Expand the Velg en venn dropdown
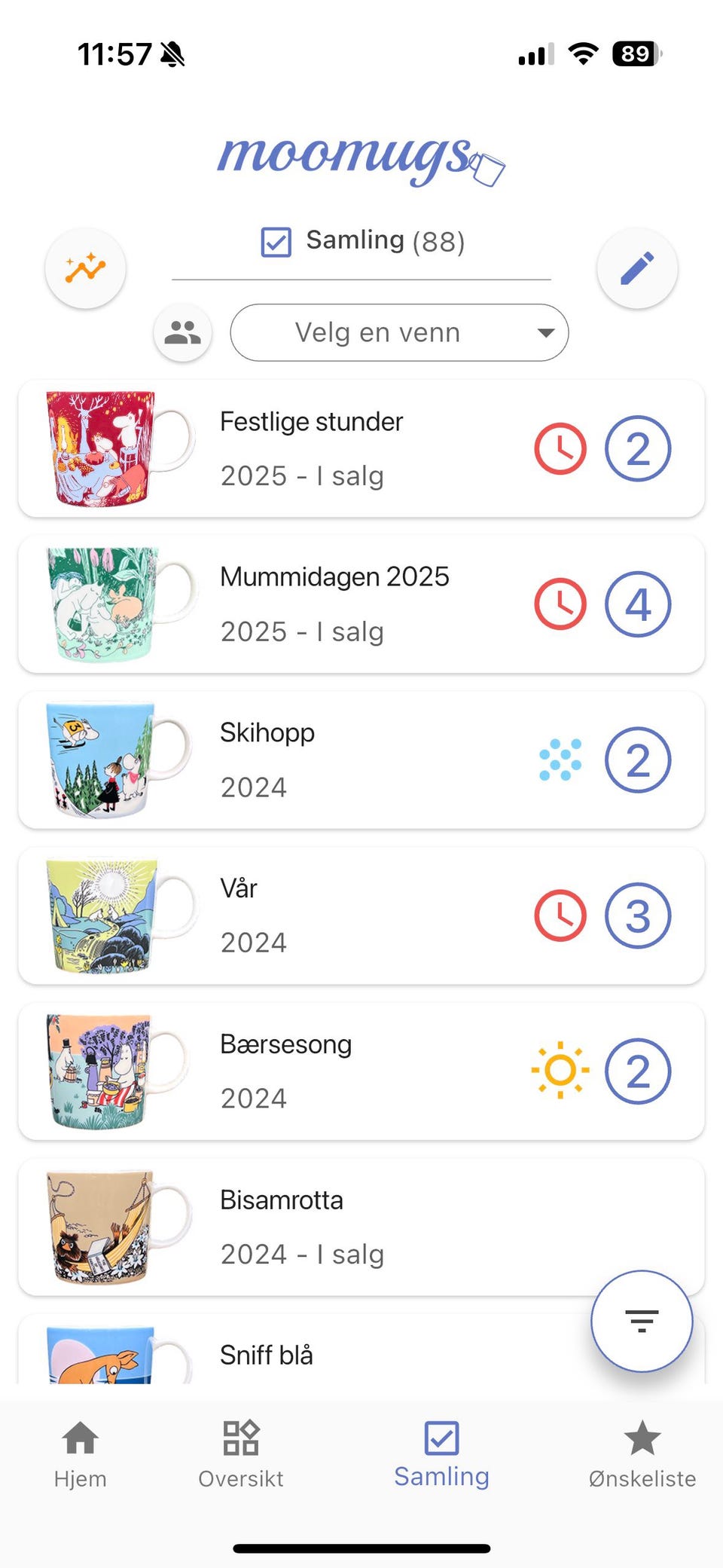723x1568 pixels. tap(399, 332)
